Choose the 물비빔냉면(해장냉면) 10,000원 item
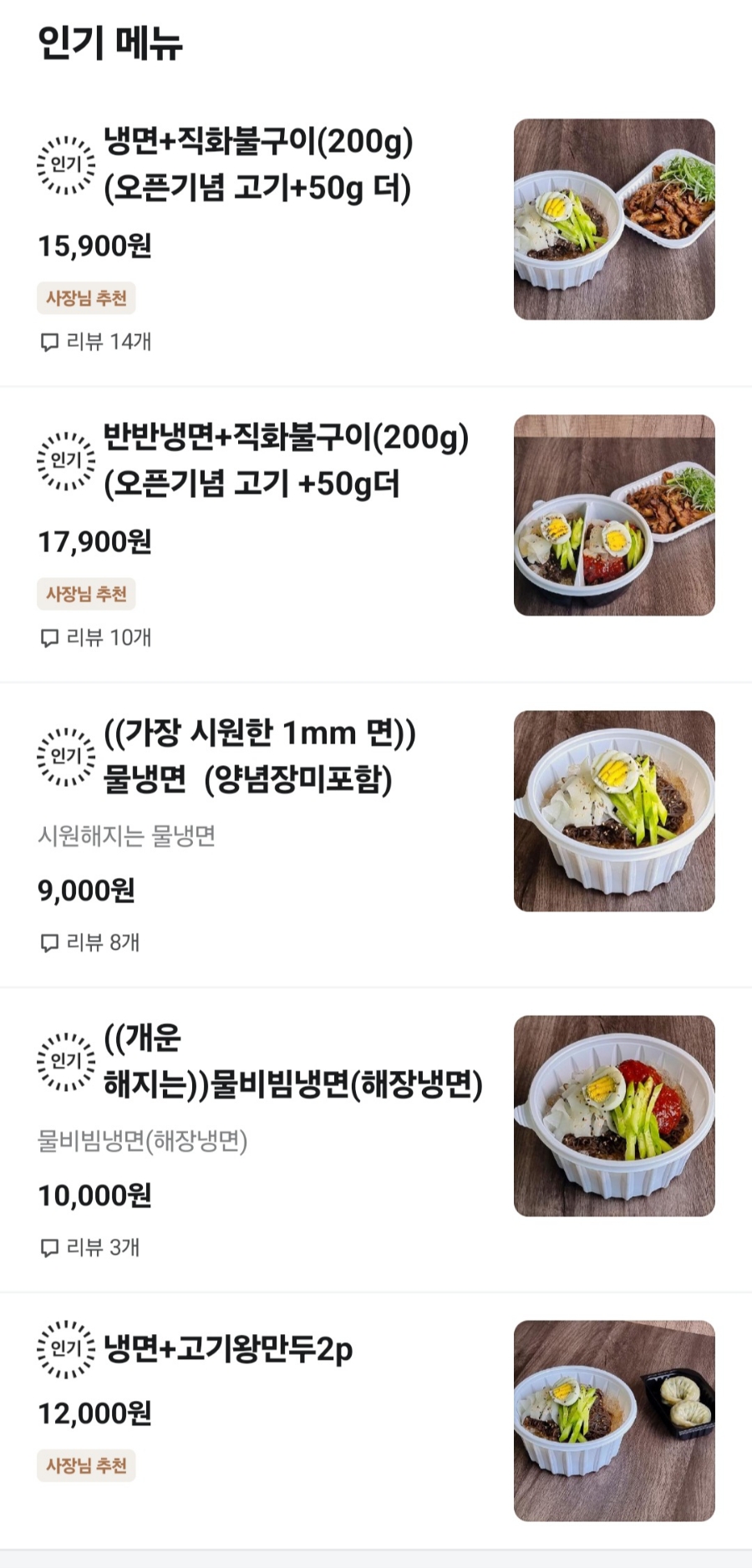Screen dimensions: 752x1568 pyautogui.click(x=292, y=1061)
